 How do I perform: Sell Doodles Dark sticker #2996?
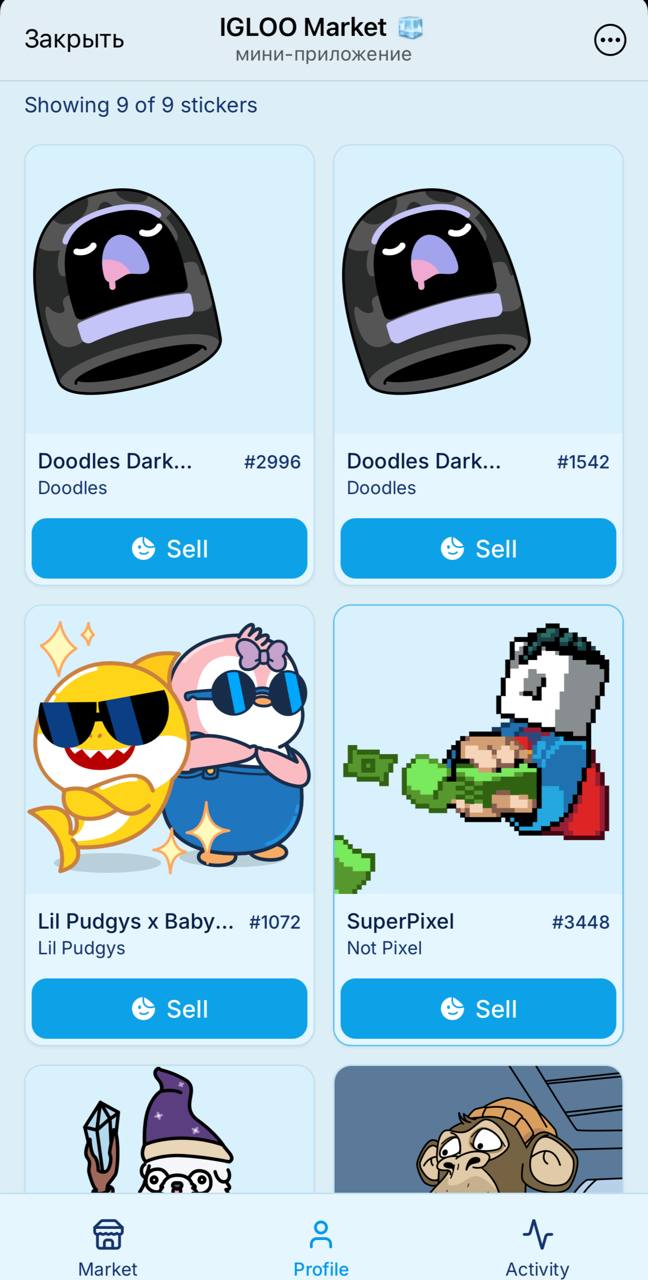coord(169,548)
